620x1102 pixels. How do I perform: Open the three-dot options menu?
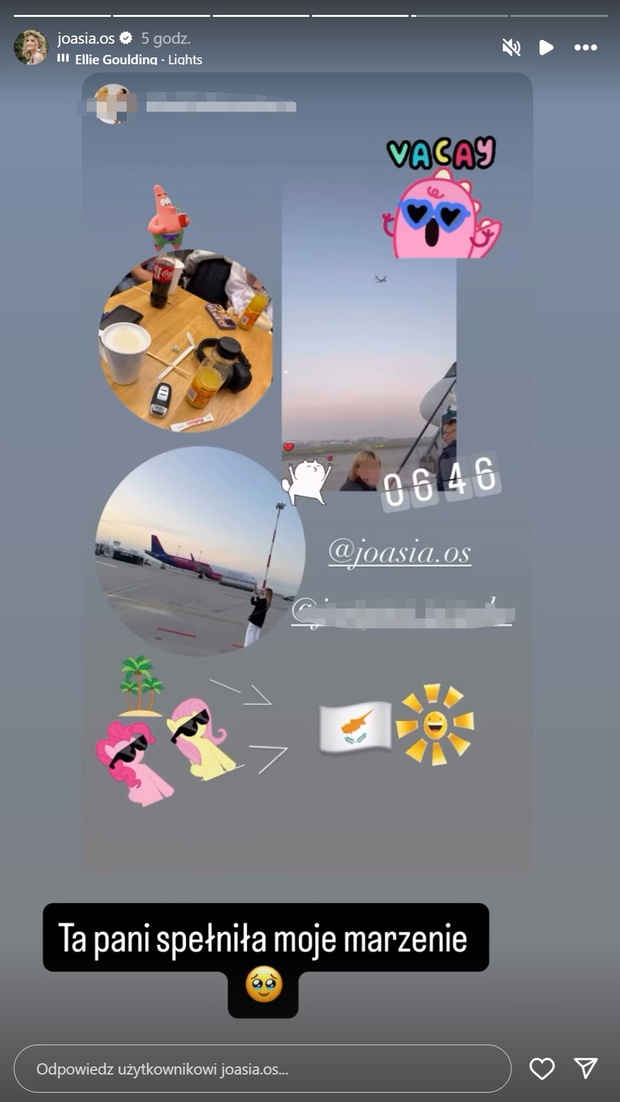[x=585, y=47]
